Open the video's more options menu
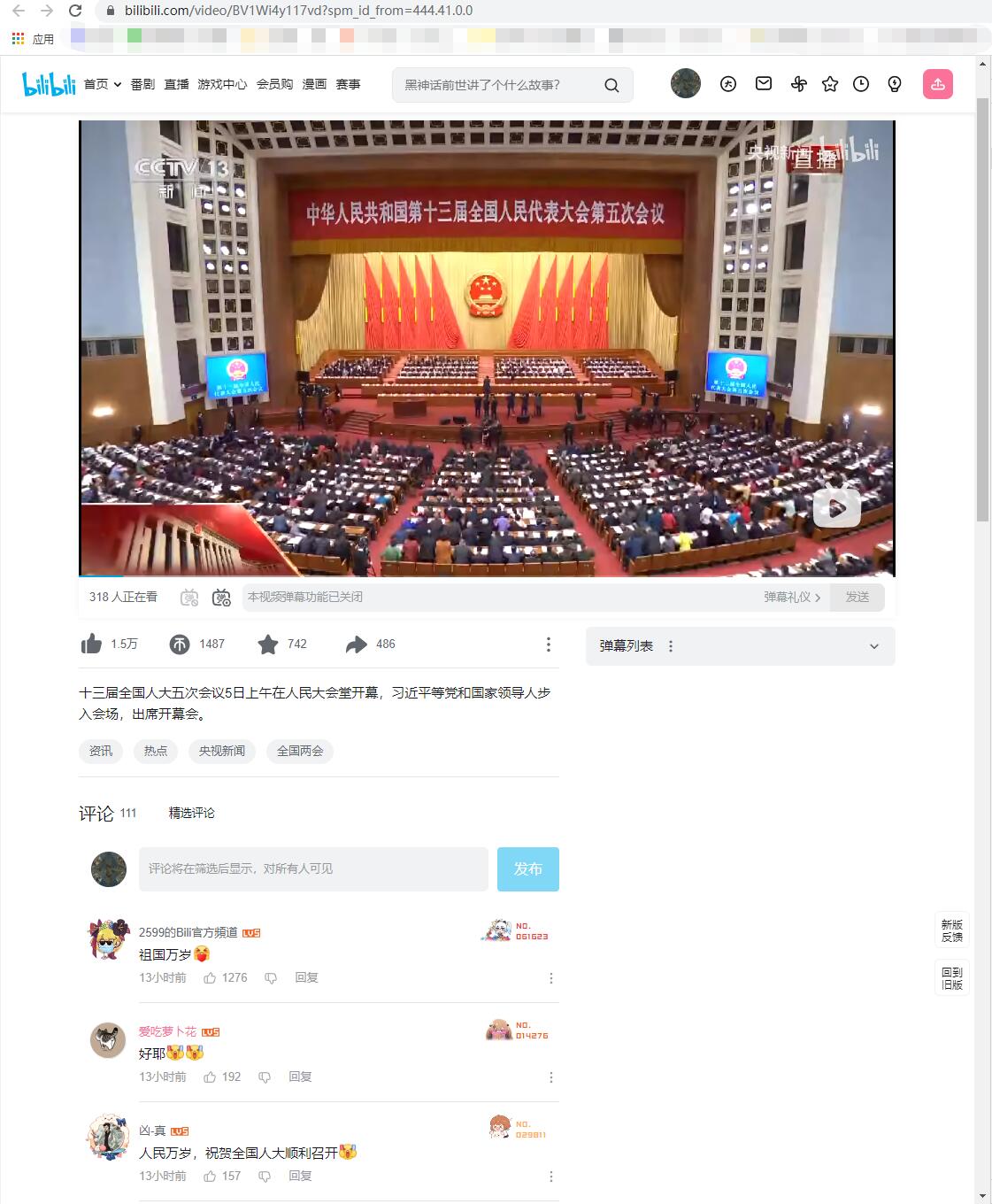The image size is (992, 1204). point(549,644)
